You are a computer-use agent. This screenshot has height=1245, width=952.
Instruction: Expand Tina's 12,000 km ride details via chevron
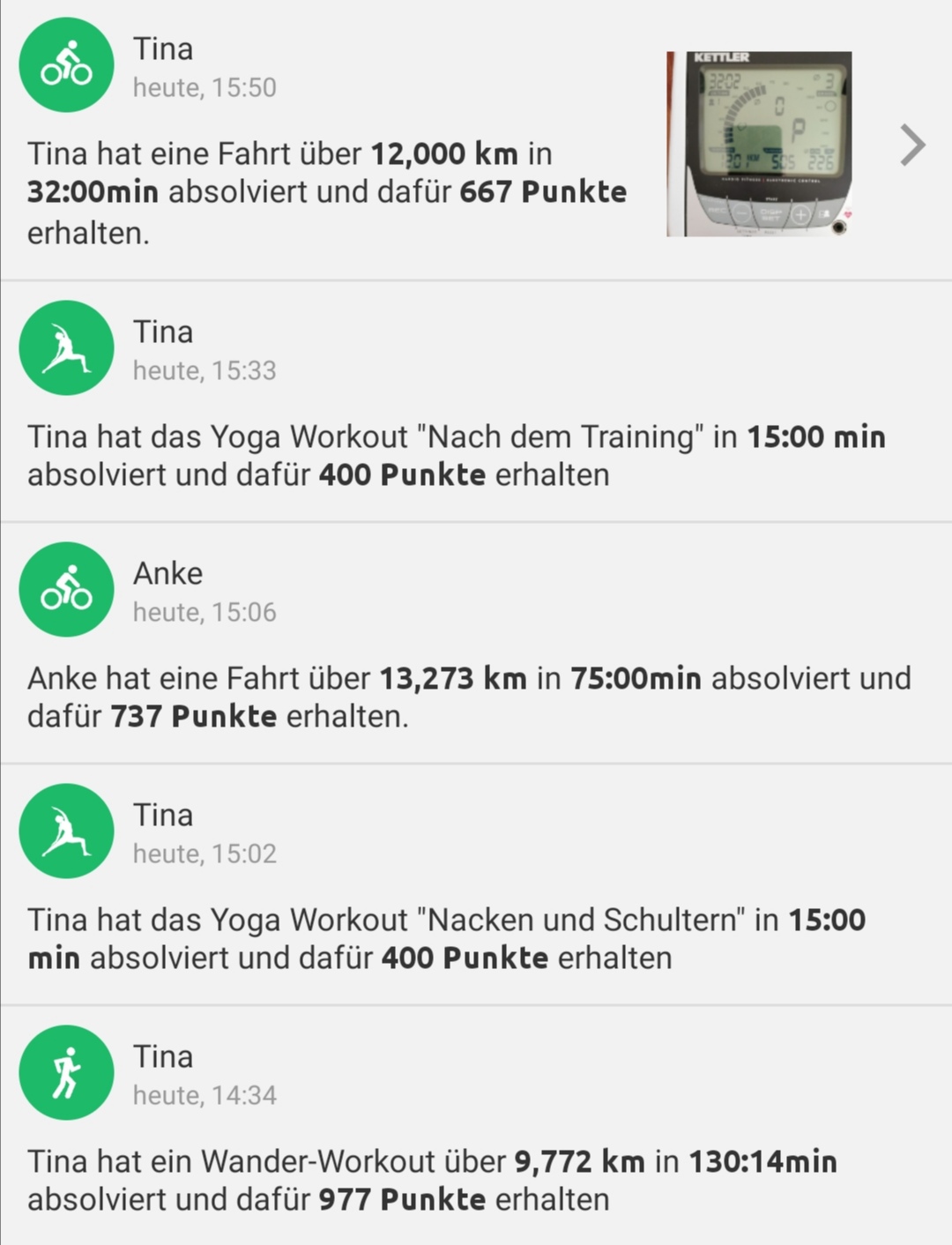pos(911,144)
